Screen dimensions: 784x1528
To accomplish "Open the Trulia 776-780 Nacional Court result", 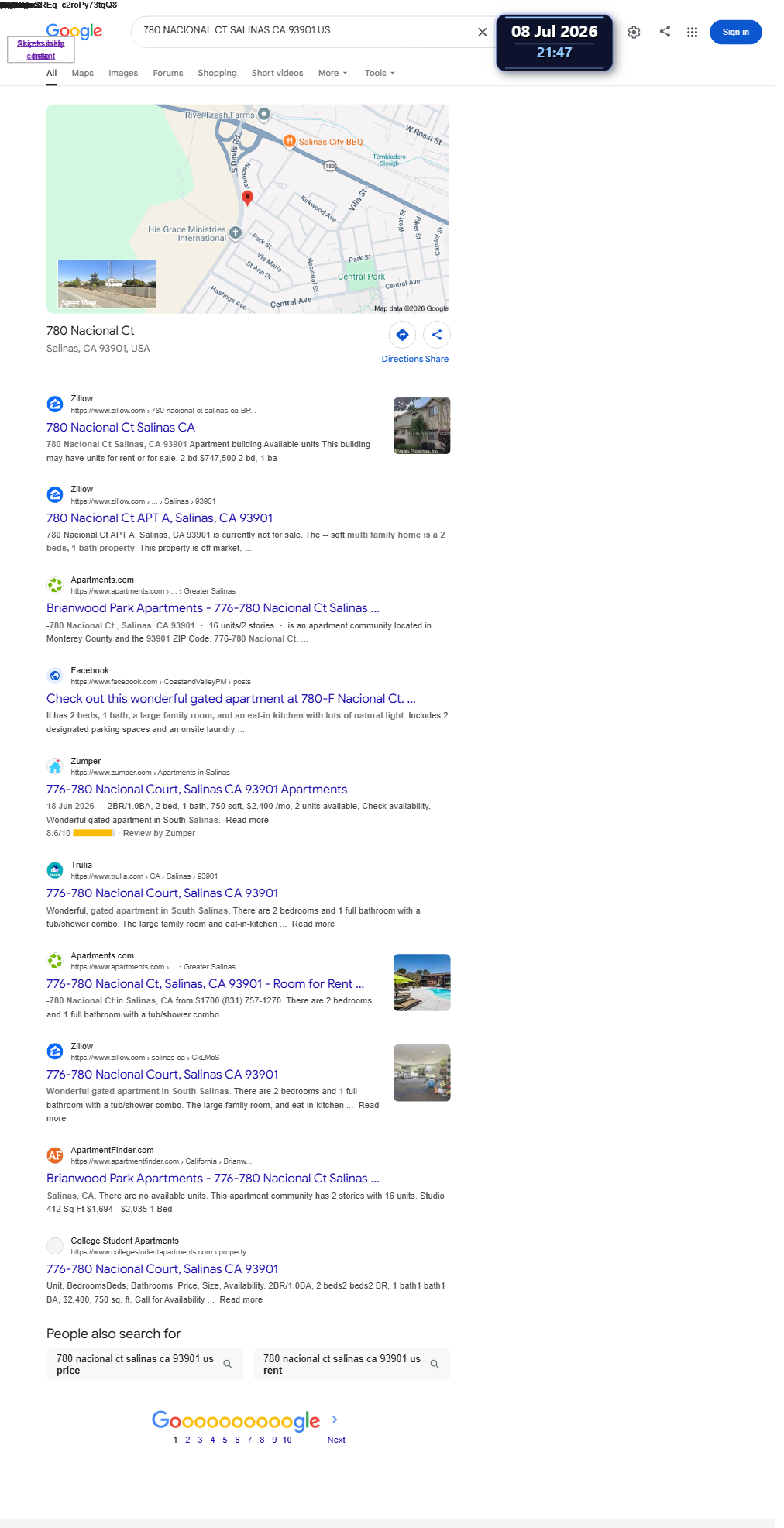I will [162, 893].
